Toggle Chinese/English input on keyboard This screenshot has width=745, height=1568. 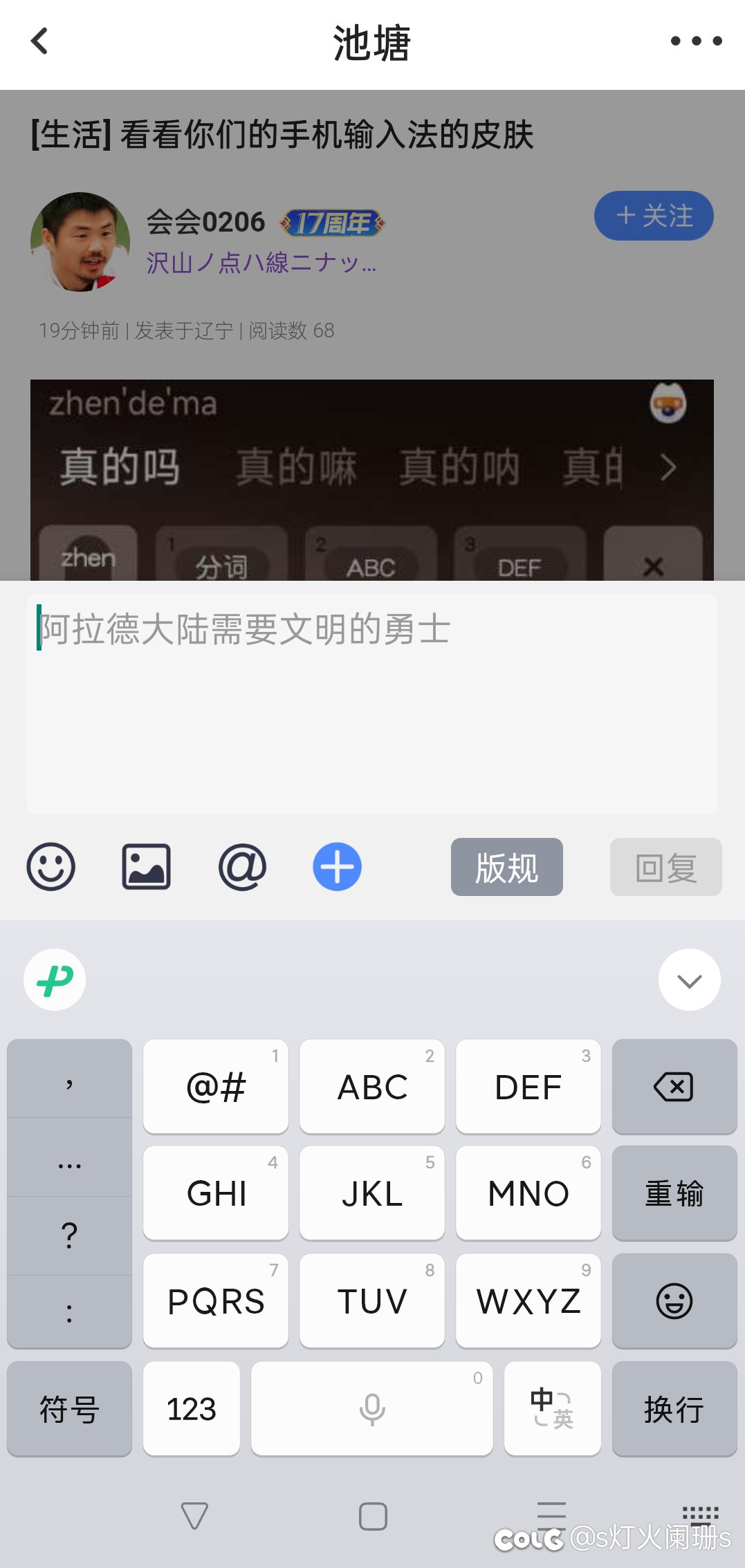(553, 1409)
